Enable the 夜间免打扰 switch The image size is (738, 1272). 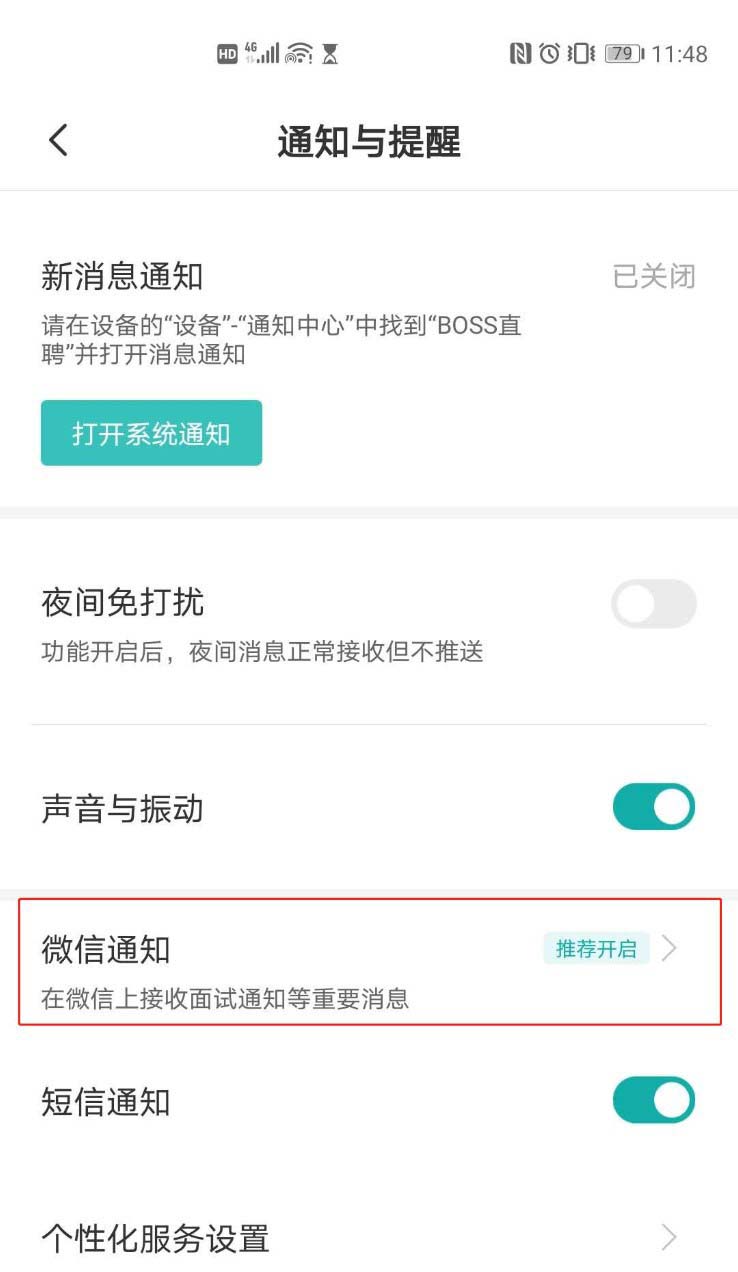(653, 604)
